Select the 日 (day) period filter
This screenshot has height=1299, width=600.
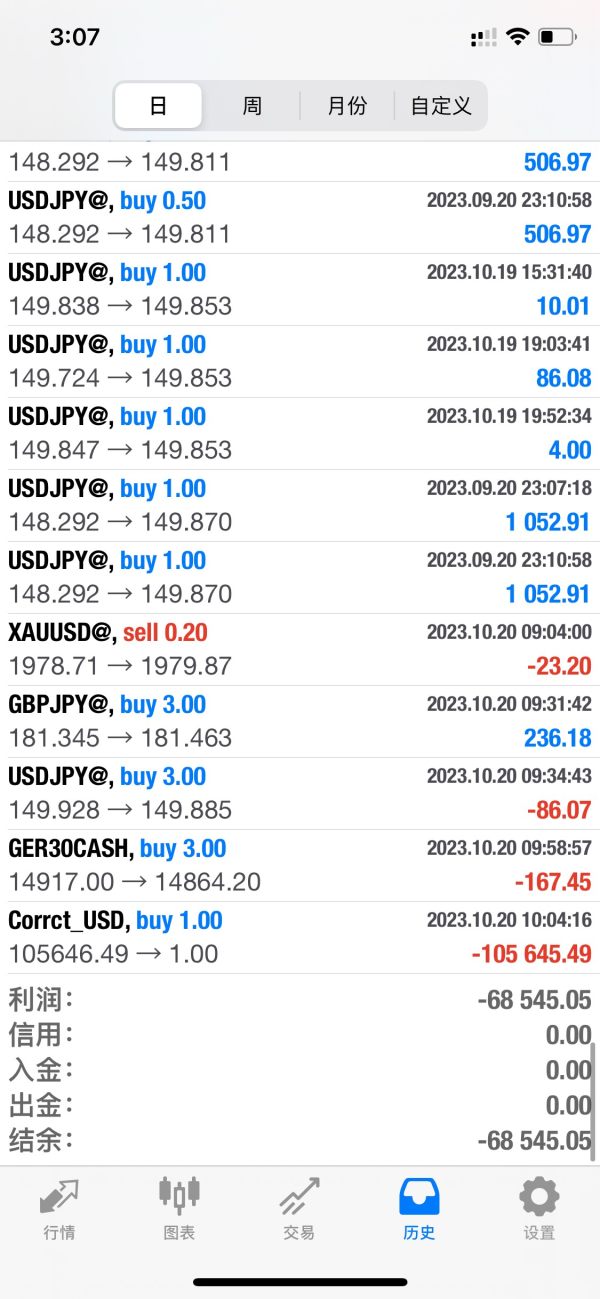click(158, 106)
